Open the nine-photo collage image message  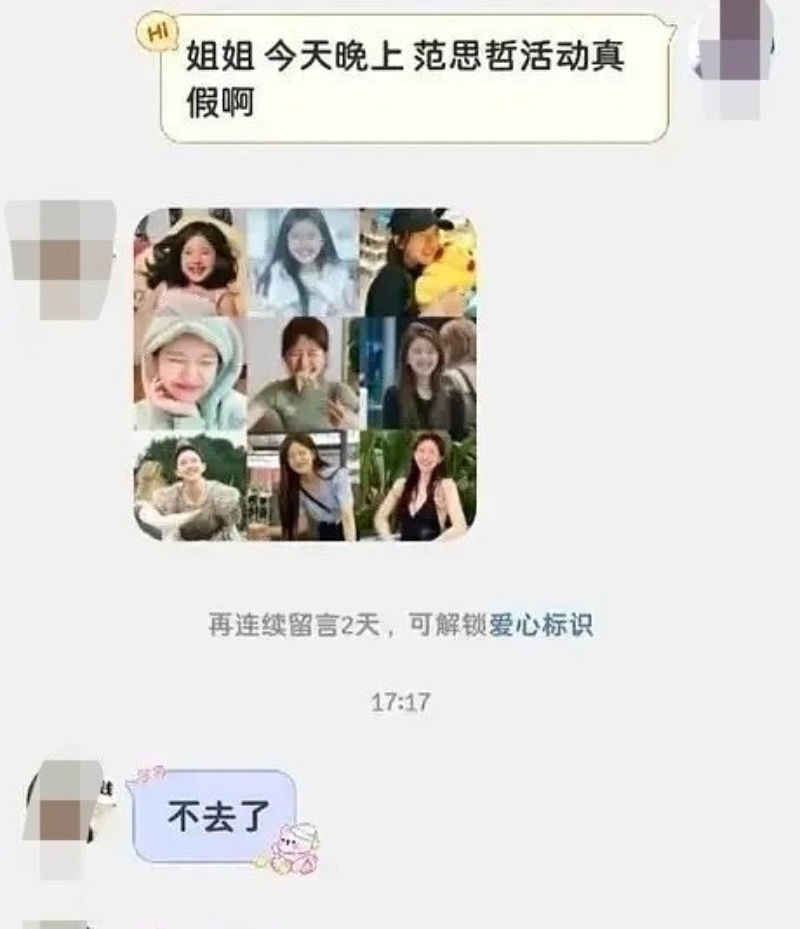305,375
